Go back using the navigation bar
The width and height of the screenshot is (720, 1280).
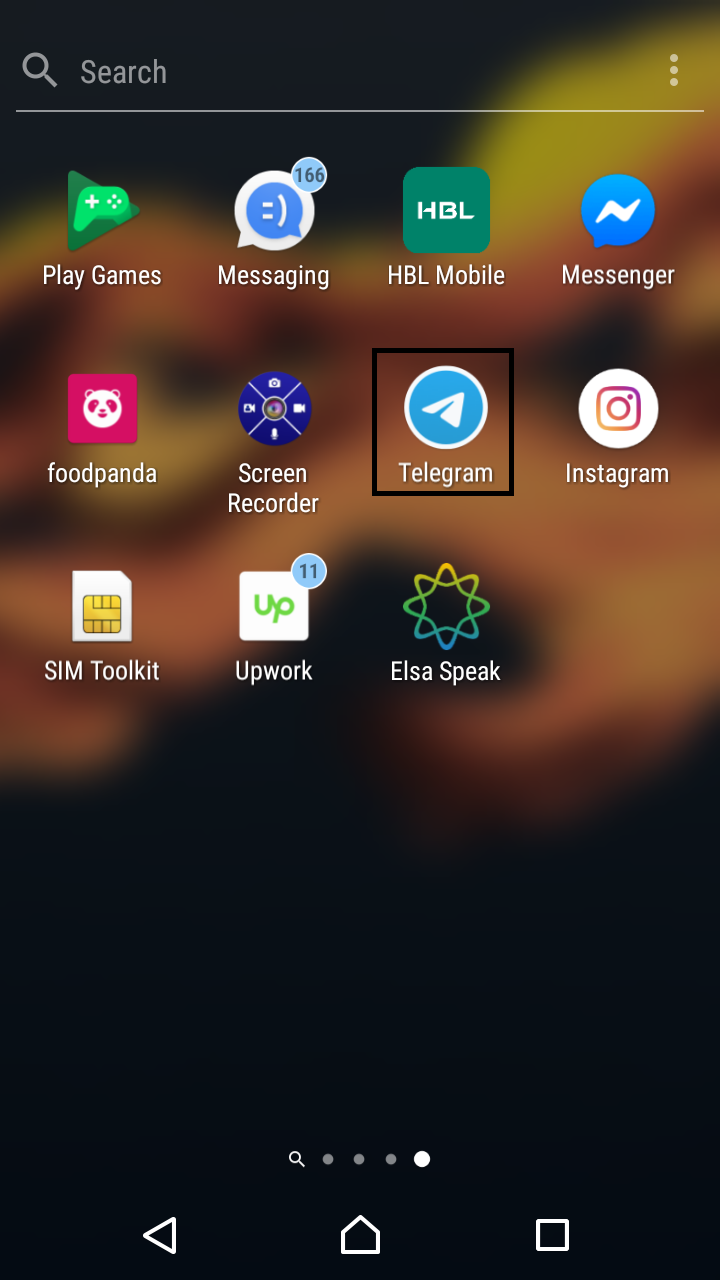[x=160, y=1235]
